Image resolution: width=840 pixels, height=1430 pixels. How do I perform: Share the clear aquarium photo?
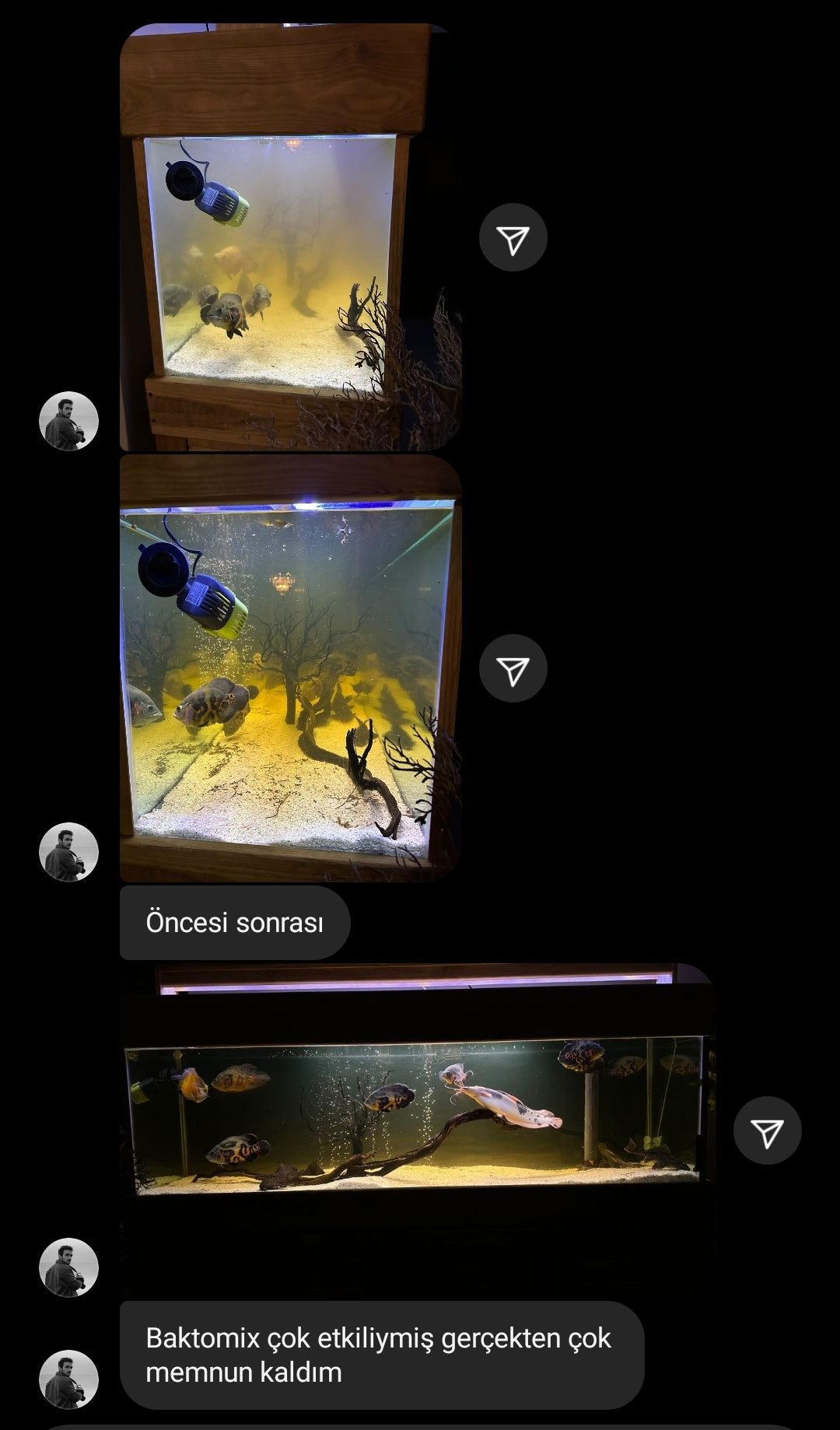513,669
